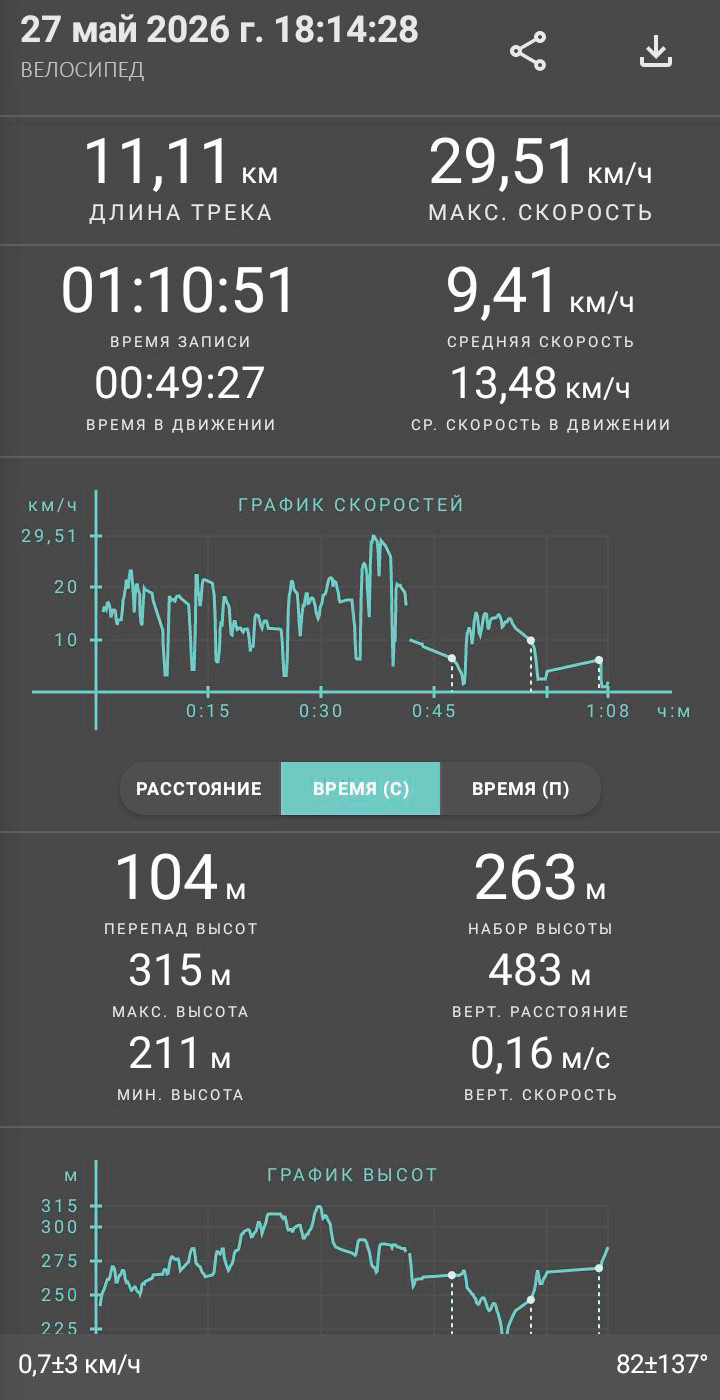The image size is (720, 1400).
Task: Switch graph to ВРЕМЯ (П)
Action: [520, 789]
